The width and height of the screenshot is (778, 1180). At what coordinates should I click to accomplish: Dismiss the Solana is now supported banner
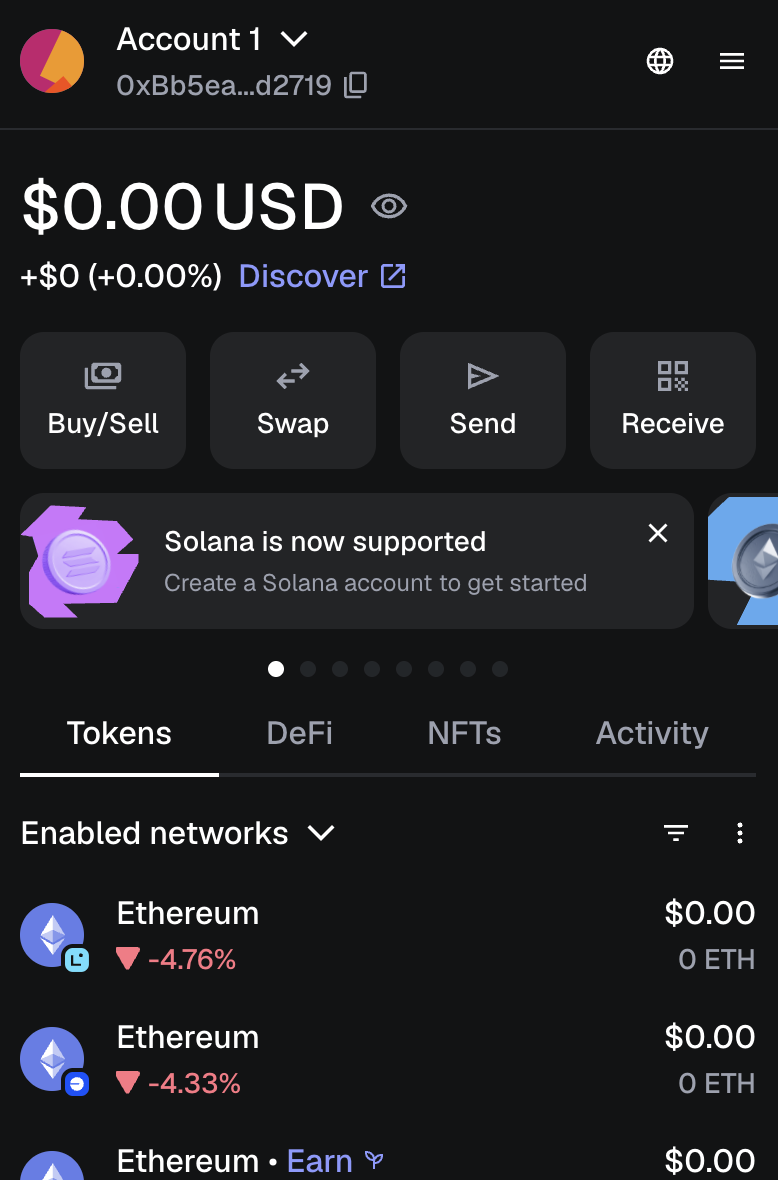pos(658,533)
